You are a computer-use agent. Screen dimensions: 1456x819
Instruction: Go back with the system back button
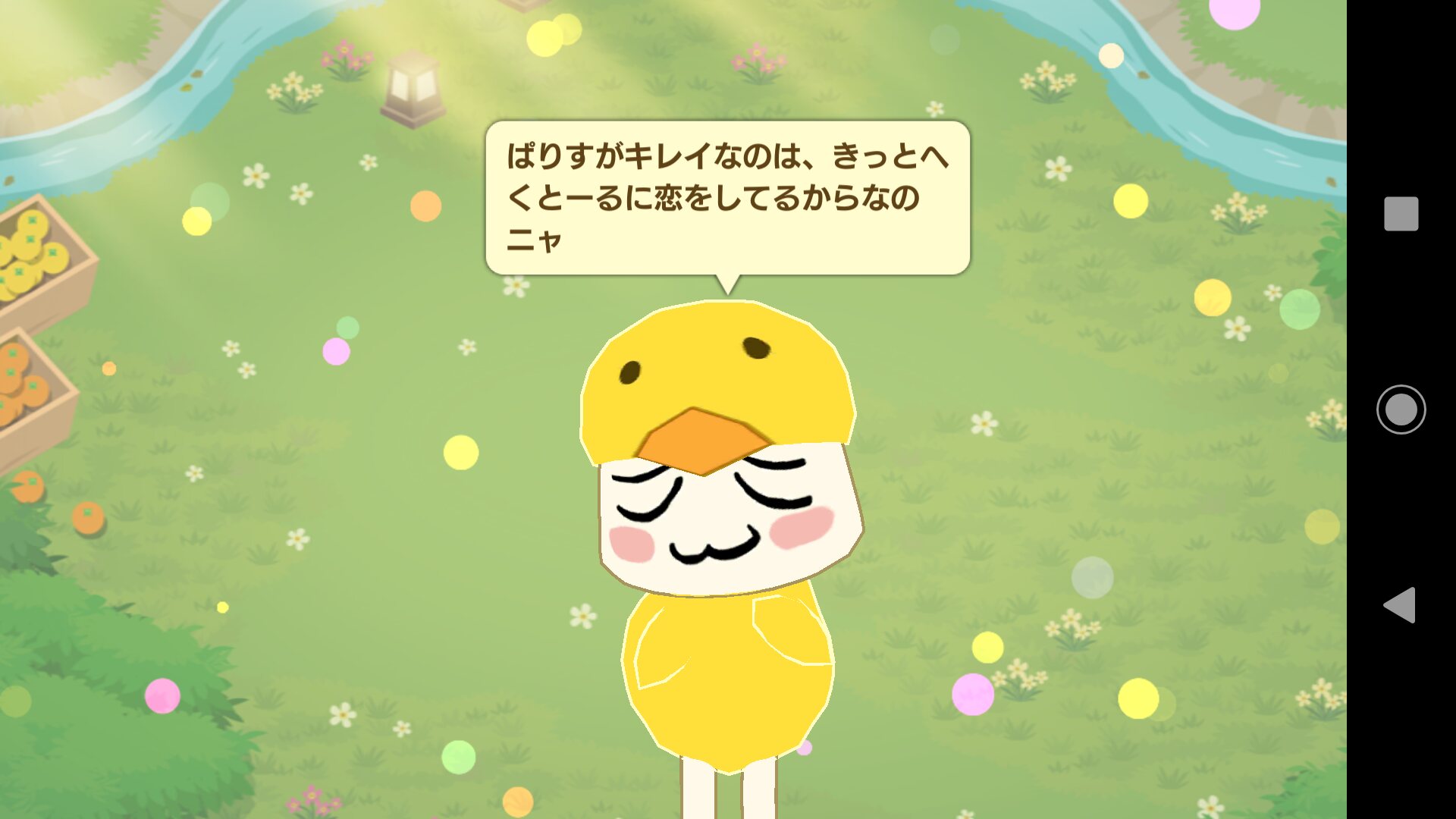tap(1400, 605)
